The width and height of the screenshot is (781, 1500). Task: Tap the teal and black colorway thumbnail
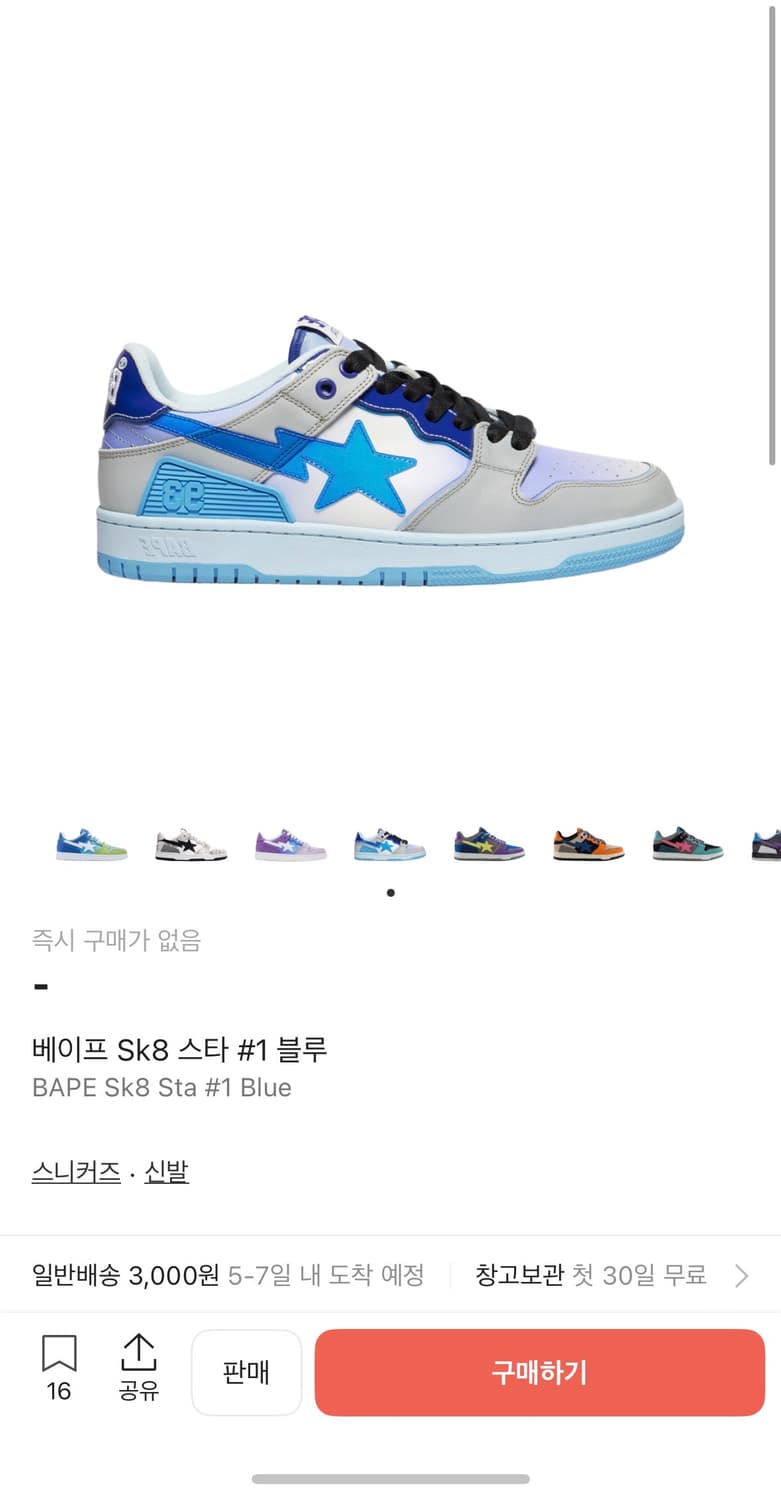click(x=687, y=846)
